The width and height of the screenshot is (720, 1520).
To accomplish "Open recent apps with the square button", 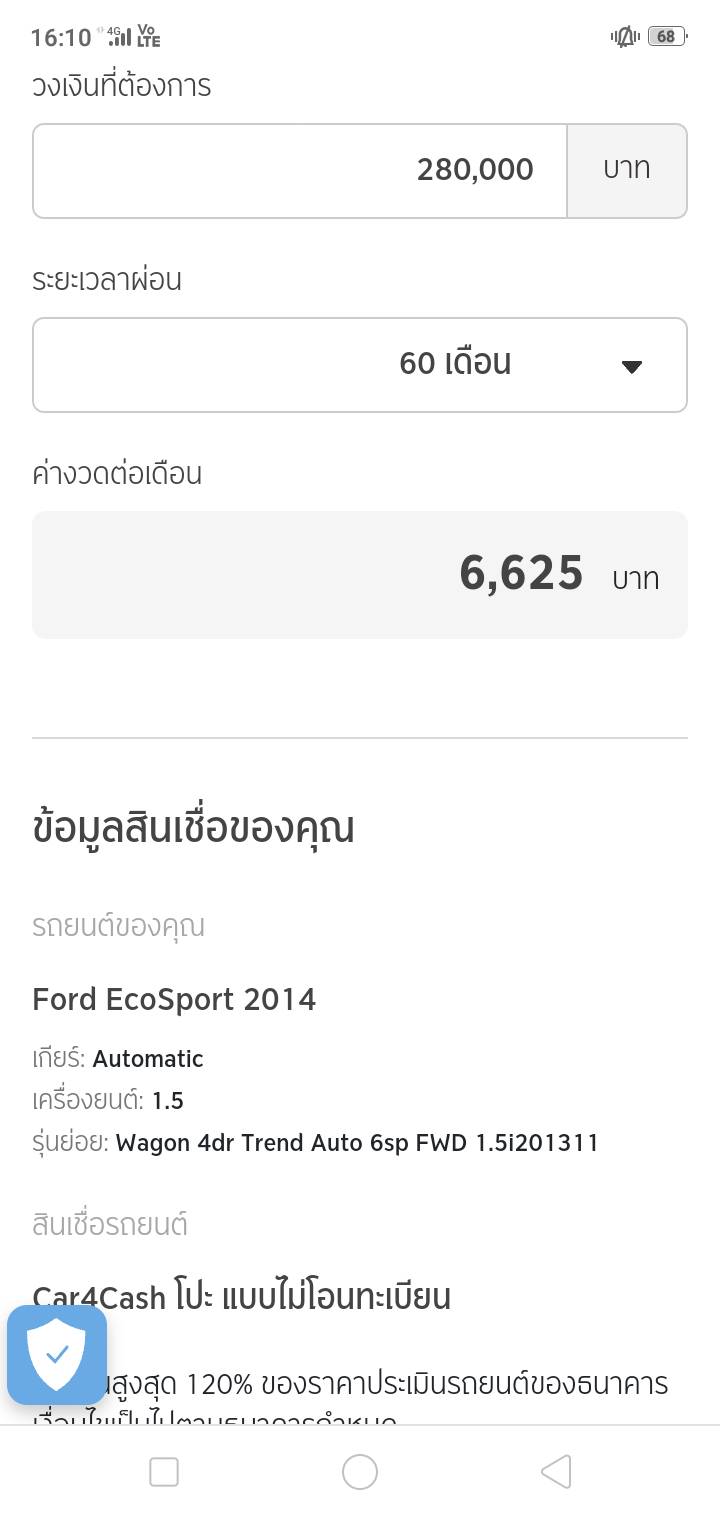I will pyautogui.click(x=164, y=1472).
